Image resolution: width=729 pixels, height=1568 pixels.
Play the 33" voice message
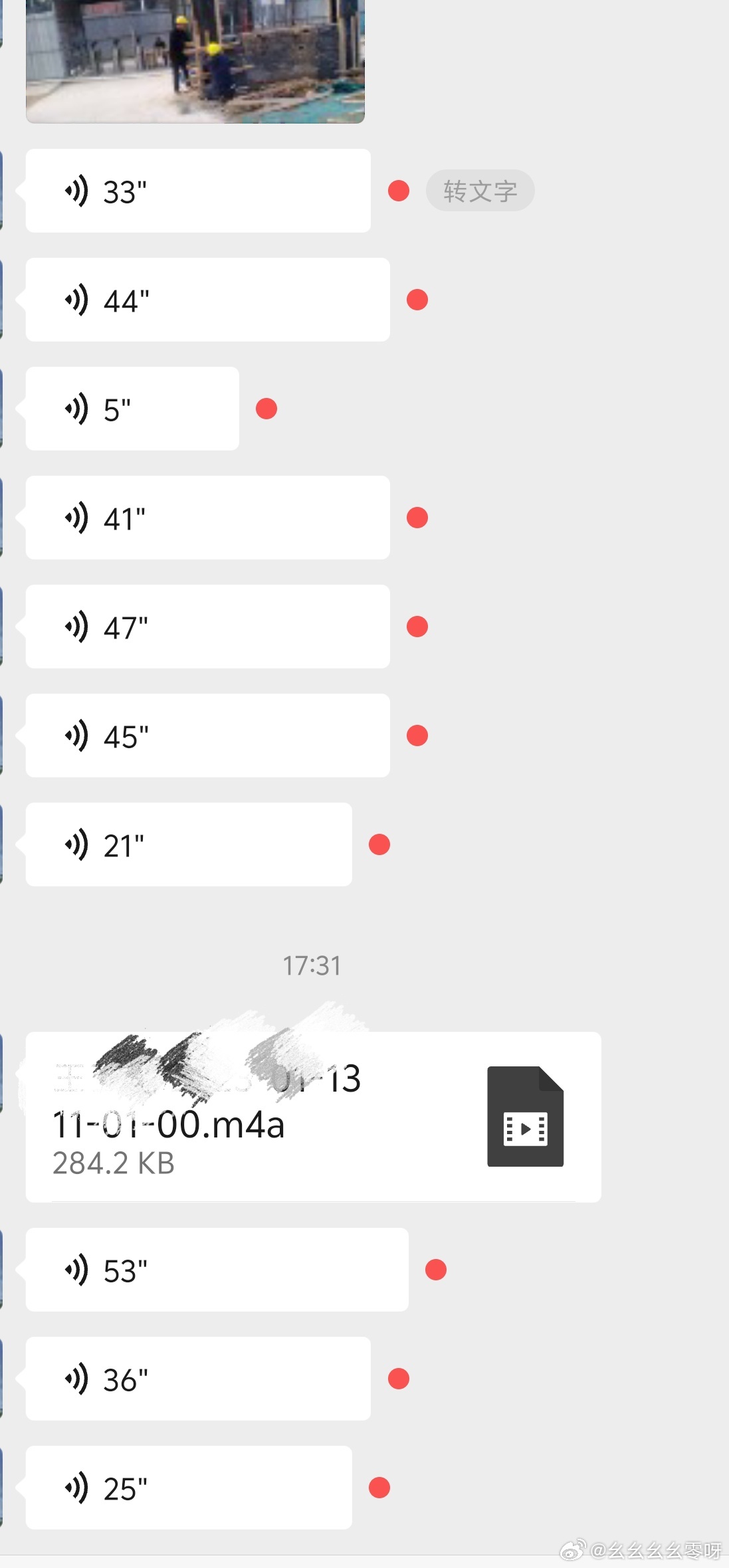click(x=198, y=191)
